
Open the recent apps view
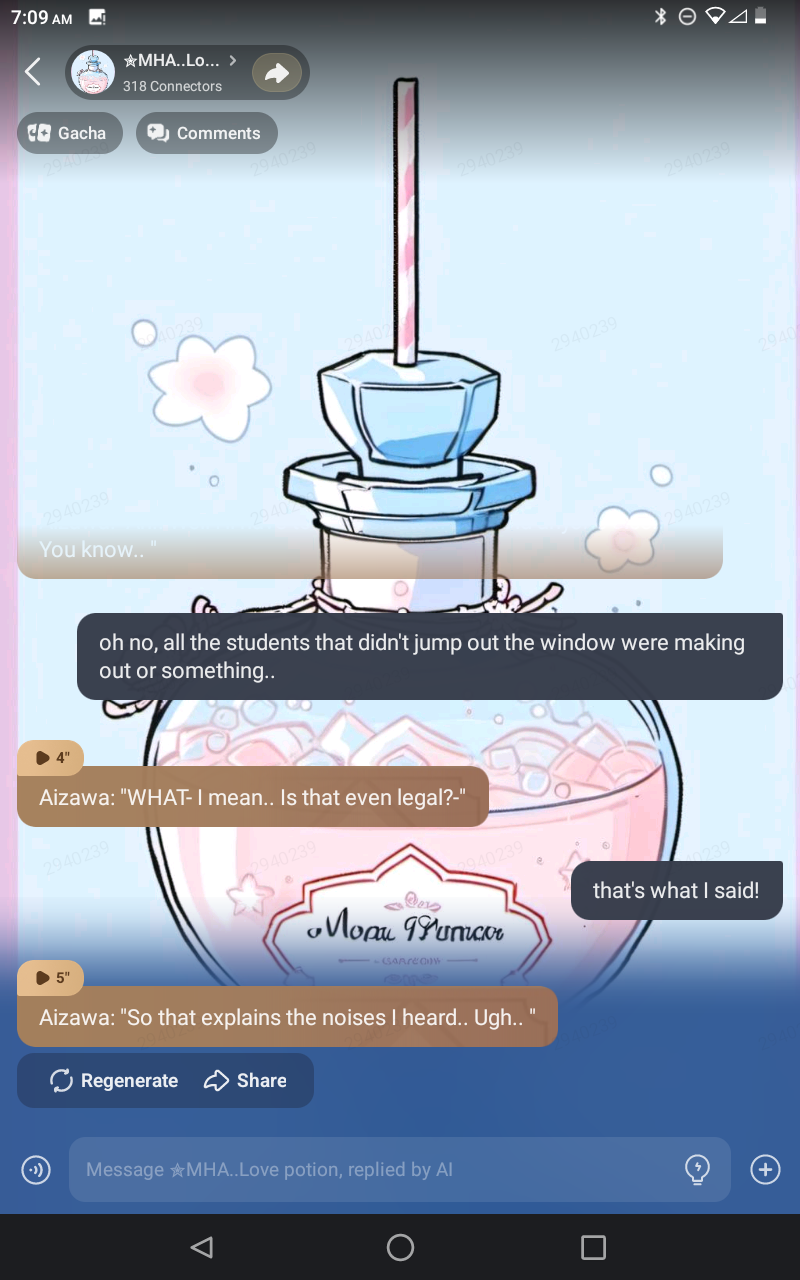[593, 1247]
